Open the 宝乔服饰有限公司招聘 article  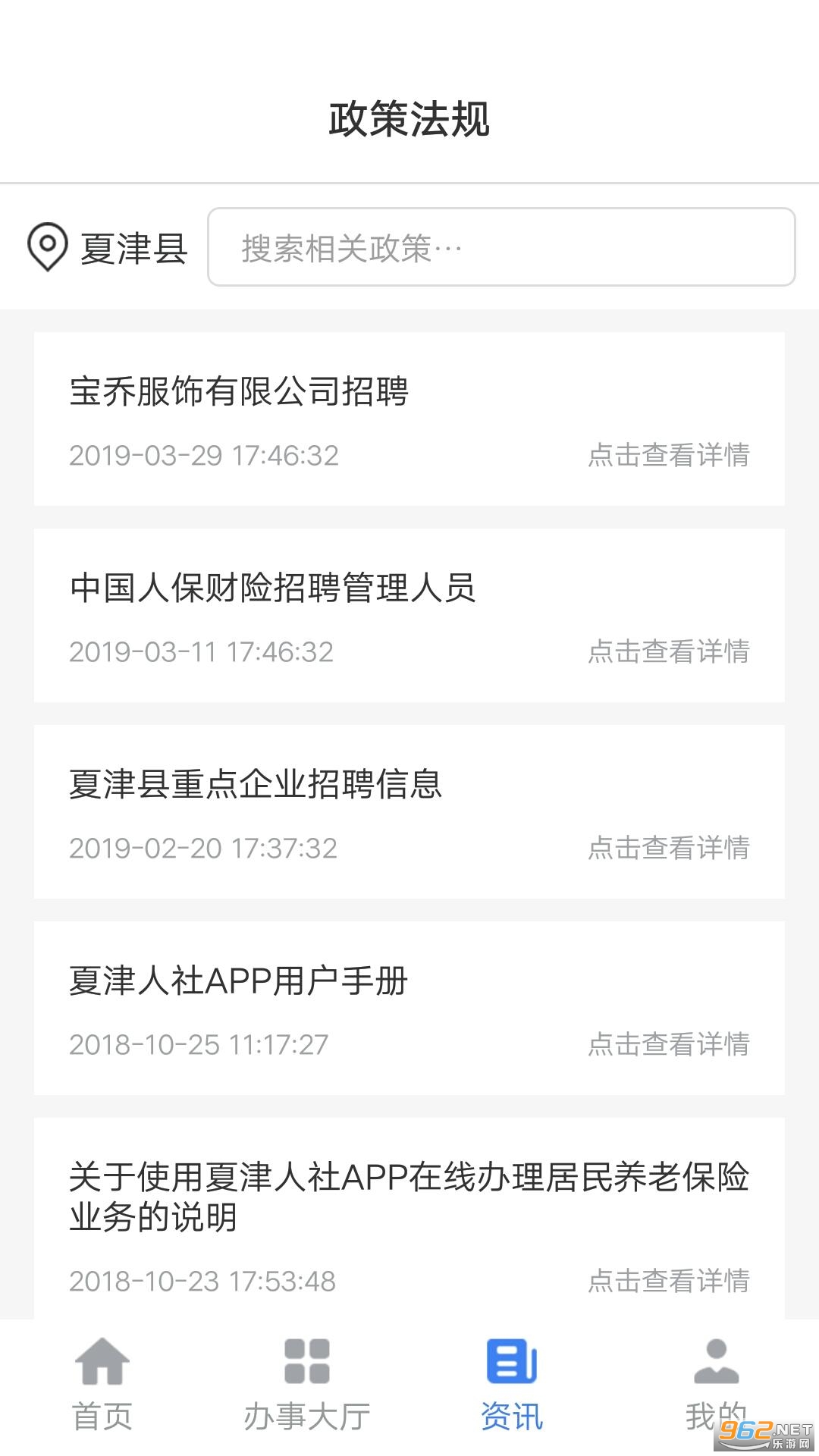(409, 419)
